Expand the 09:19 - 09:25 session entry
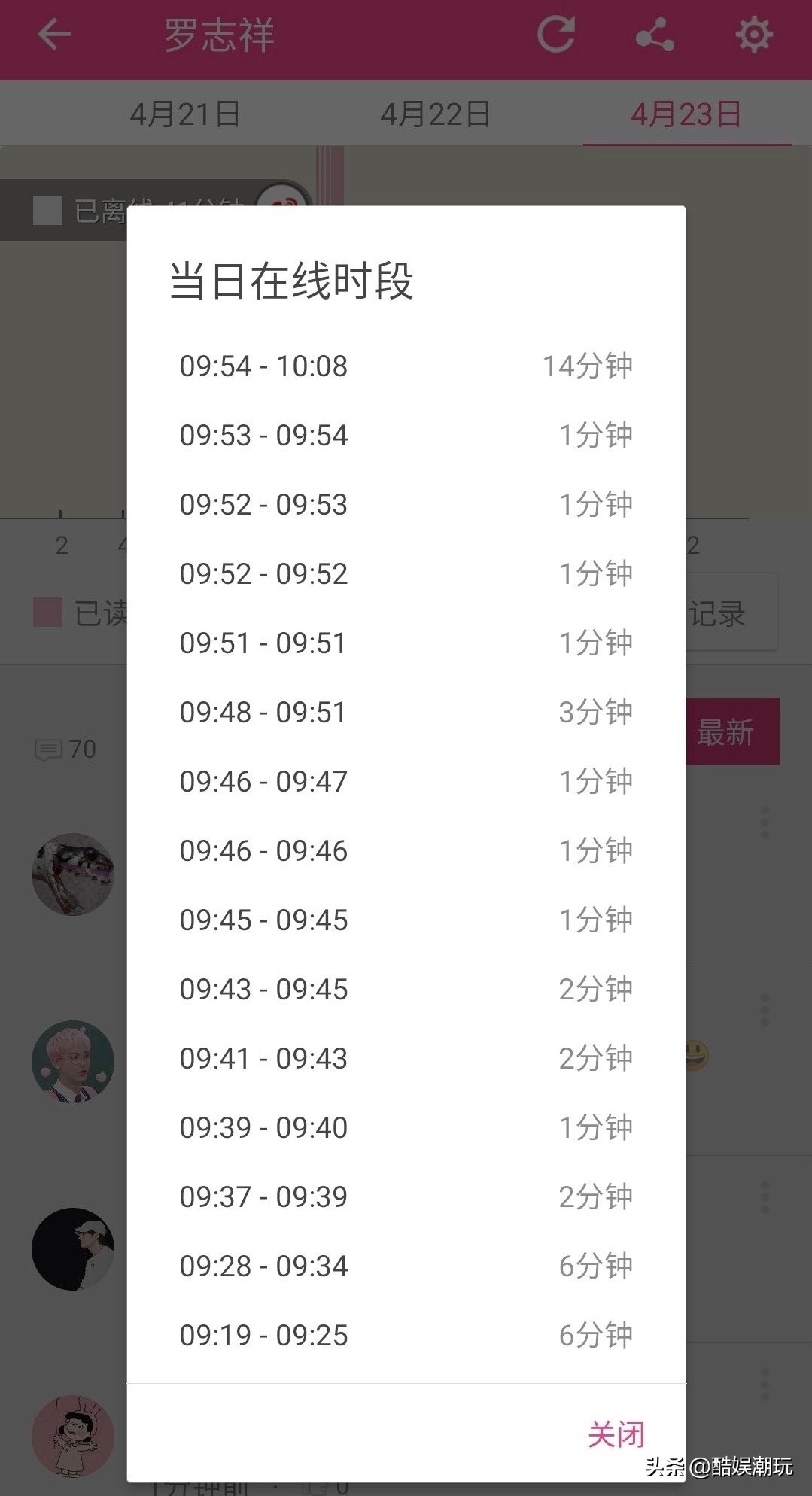The image size is (812, 1496). [x=406, y=1336]
